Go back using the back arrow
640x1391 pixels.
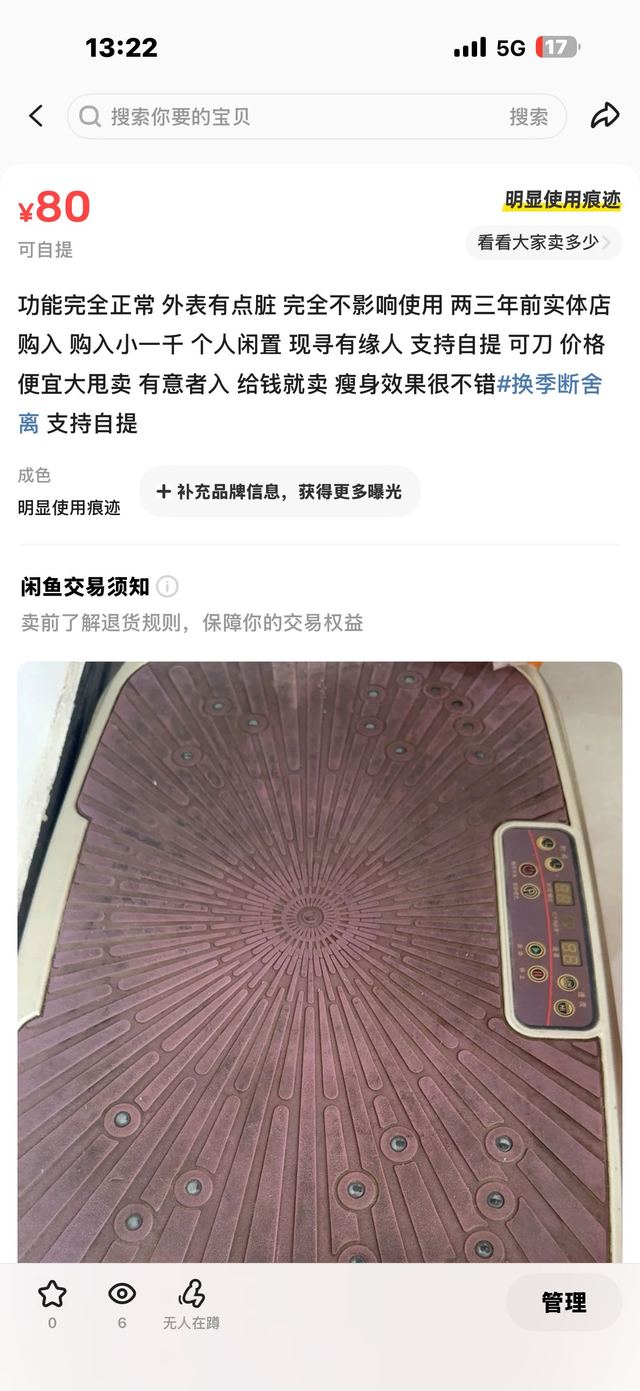pos(36,116)
